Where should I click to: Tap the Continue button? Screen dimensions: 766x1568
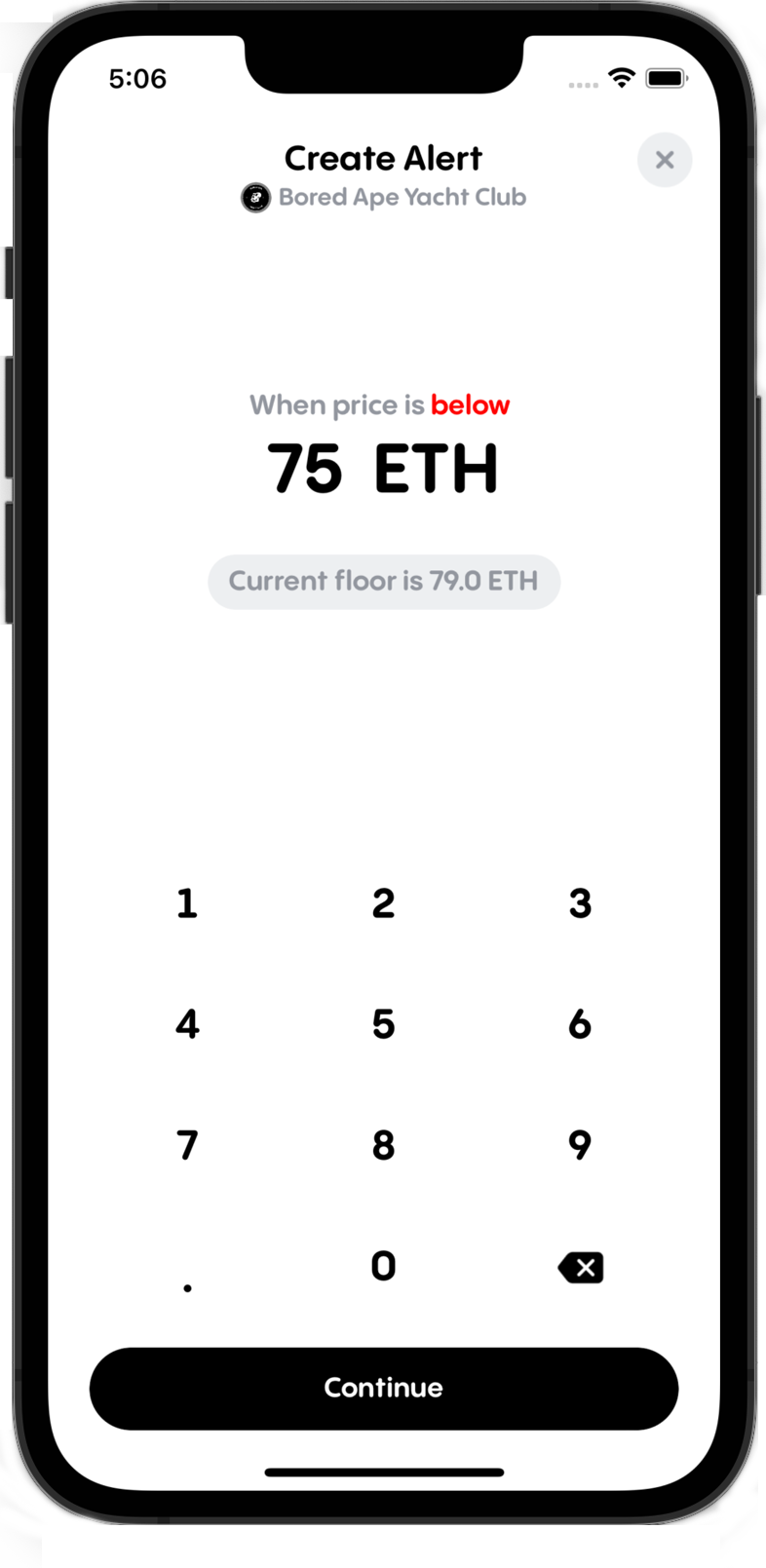pos(384,1388)
